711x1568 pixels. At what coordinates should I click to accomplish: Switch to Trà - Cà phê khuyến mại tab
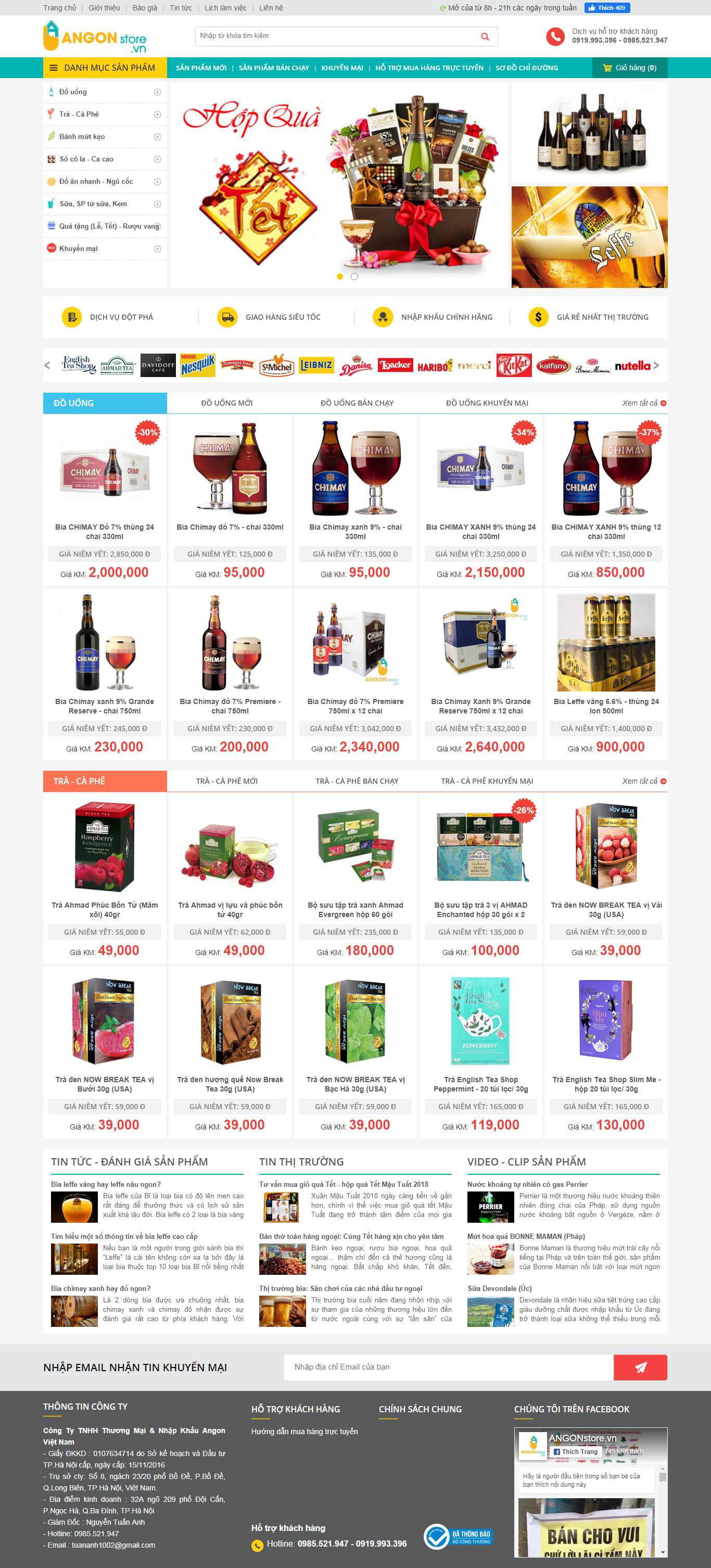[487, 781]
